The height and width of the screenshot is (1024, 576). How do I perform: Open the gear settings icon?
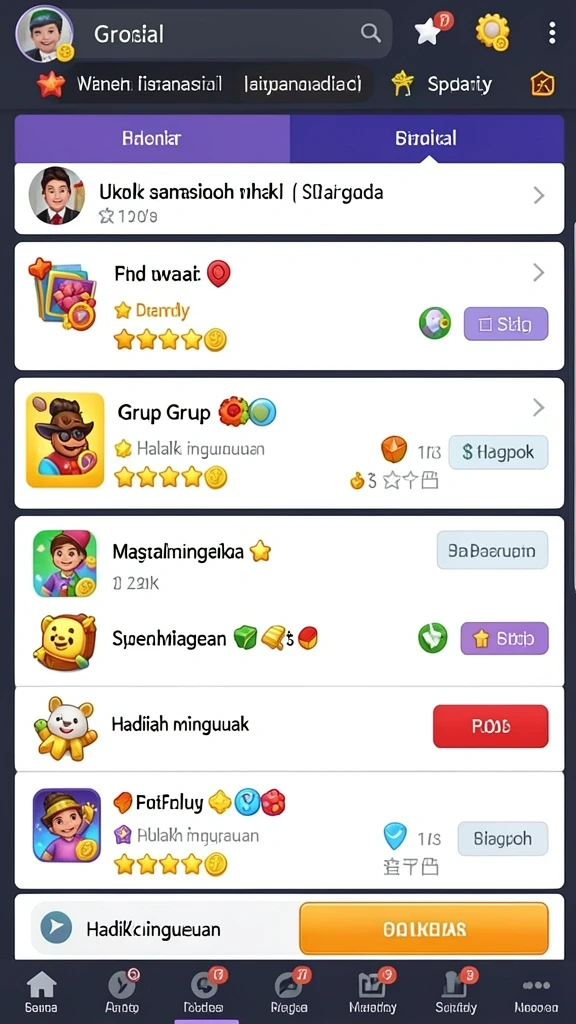492,33
